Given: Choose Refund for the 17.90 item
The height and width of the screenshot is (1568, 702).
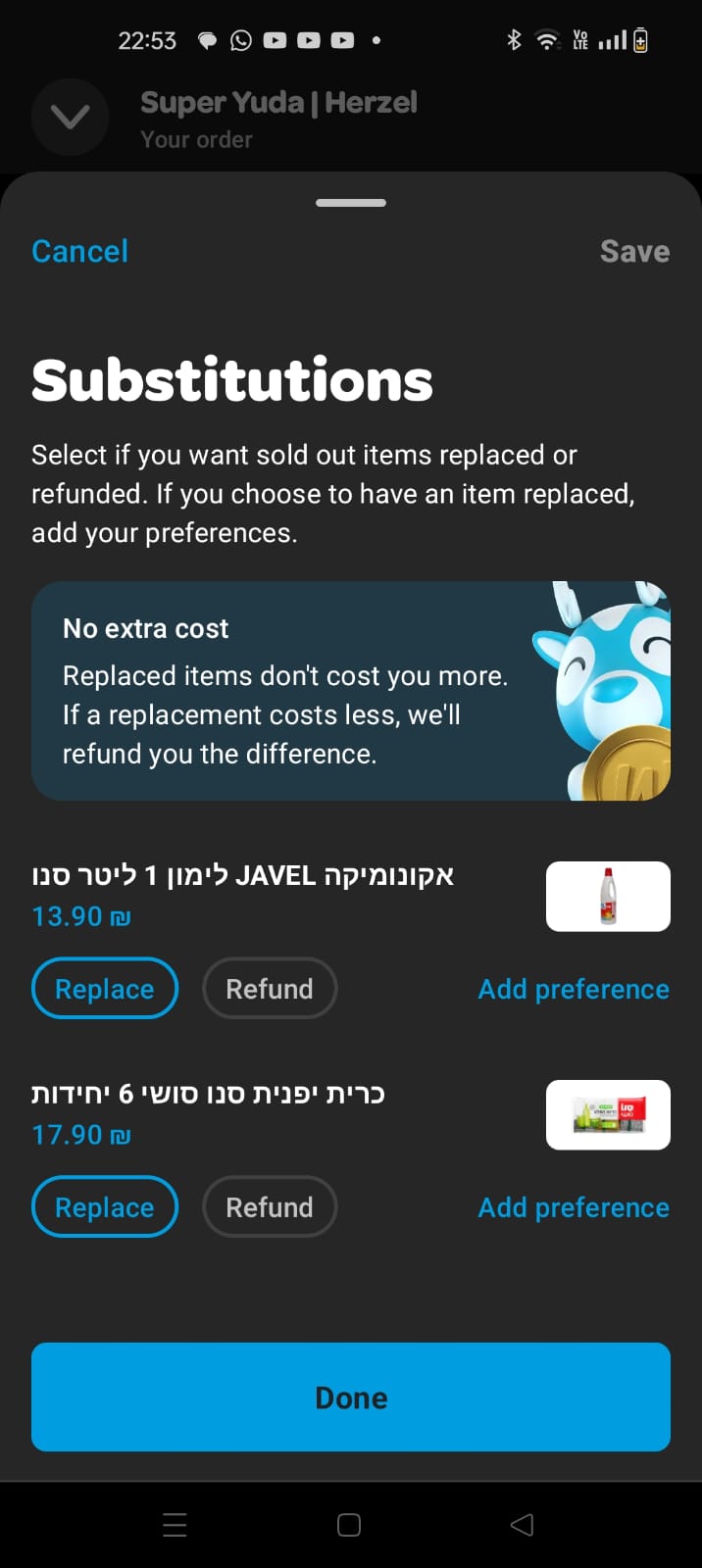Looking at the screenshot, I should coord(270,1206).
